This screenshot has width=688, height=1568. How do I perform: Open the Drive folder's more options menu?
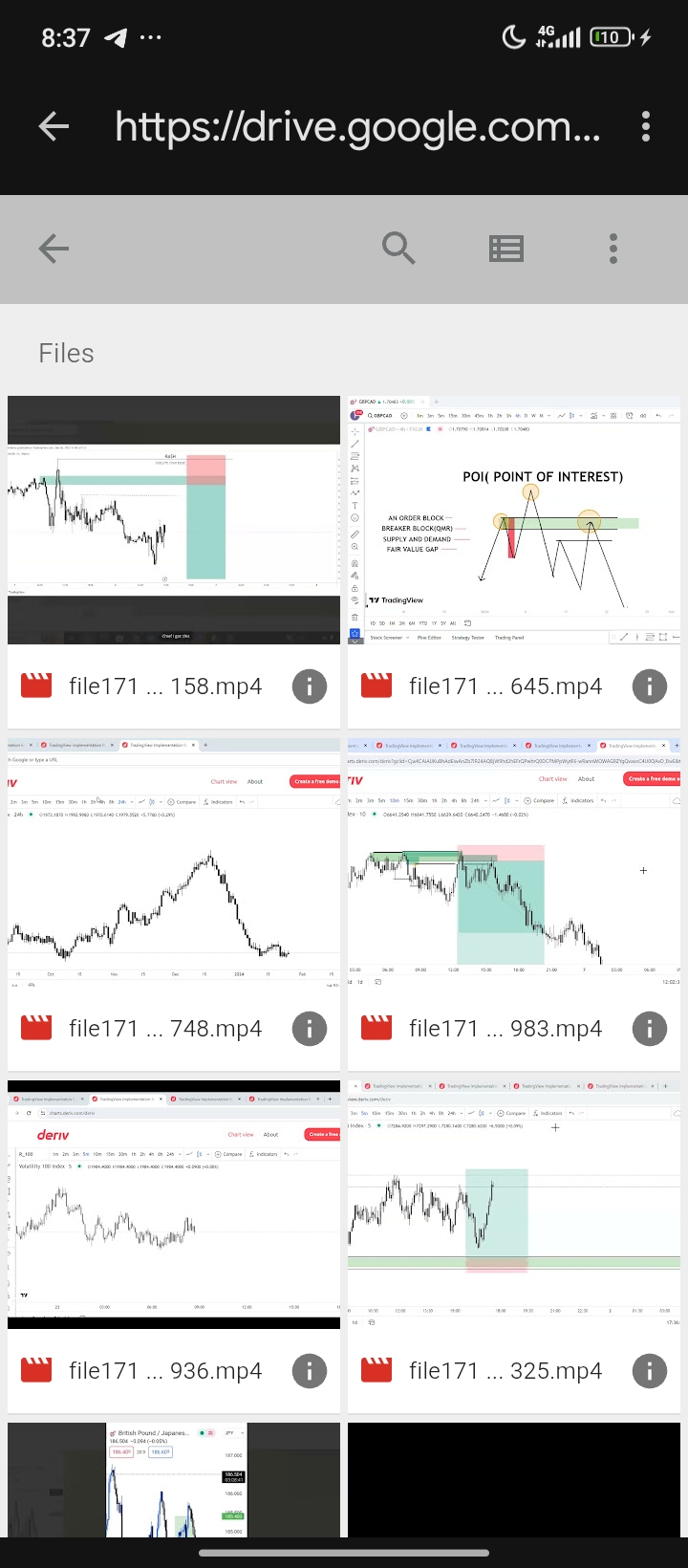tap(613, 249)
